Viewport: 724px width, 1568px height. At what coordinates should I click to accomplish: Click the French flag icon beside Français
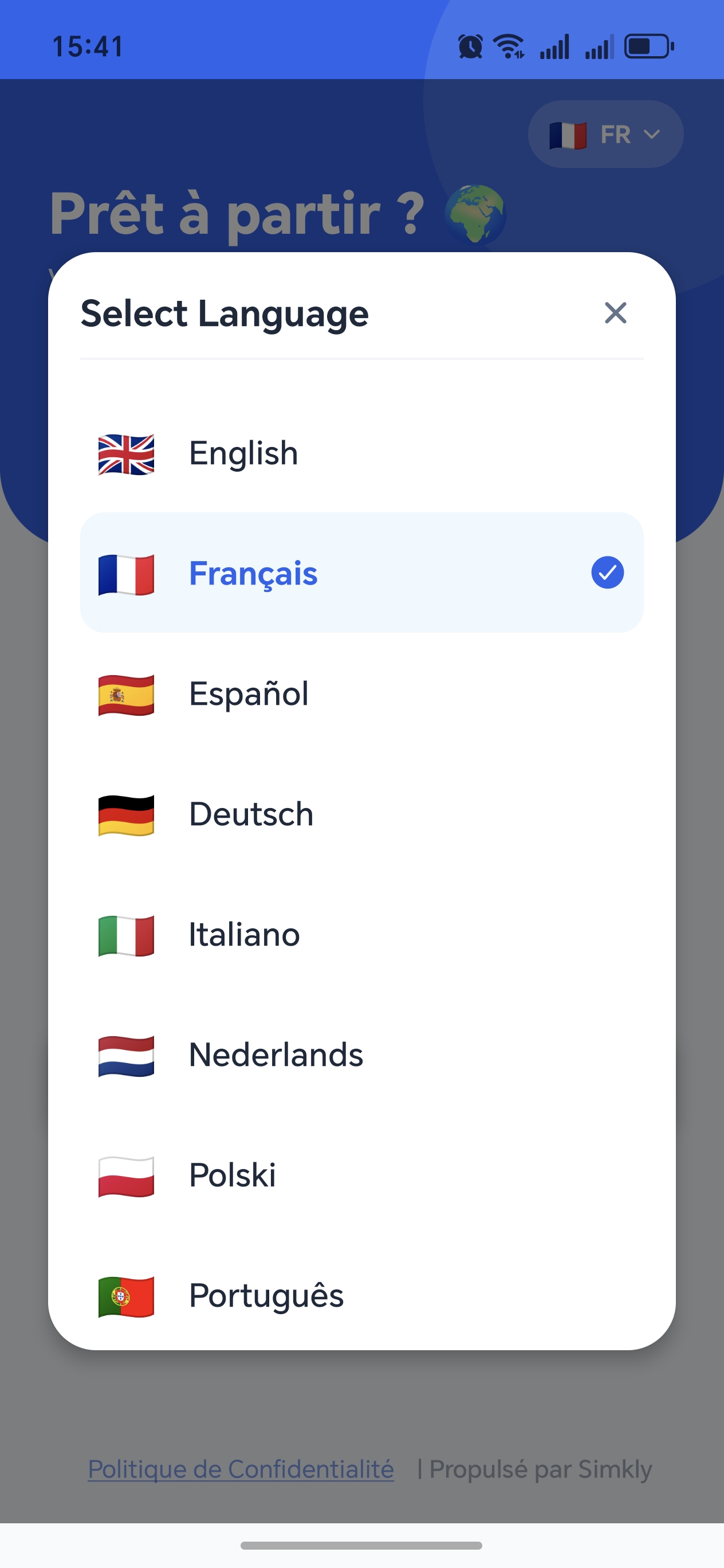(126, 573)
